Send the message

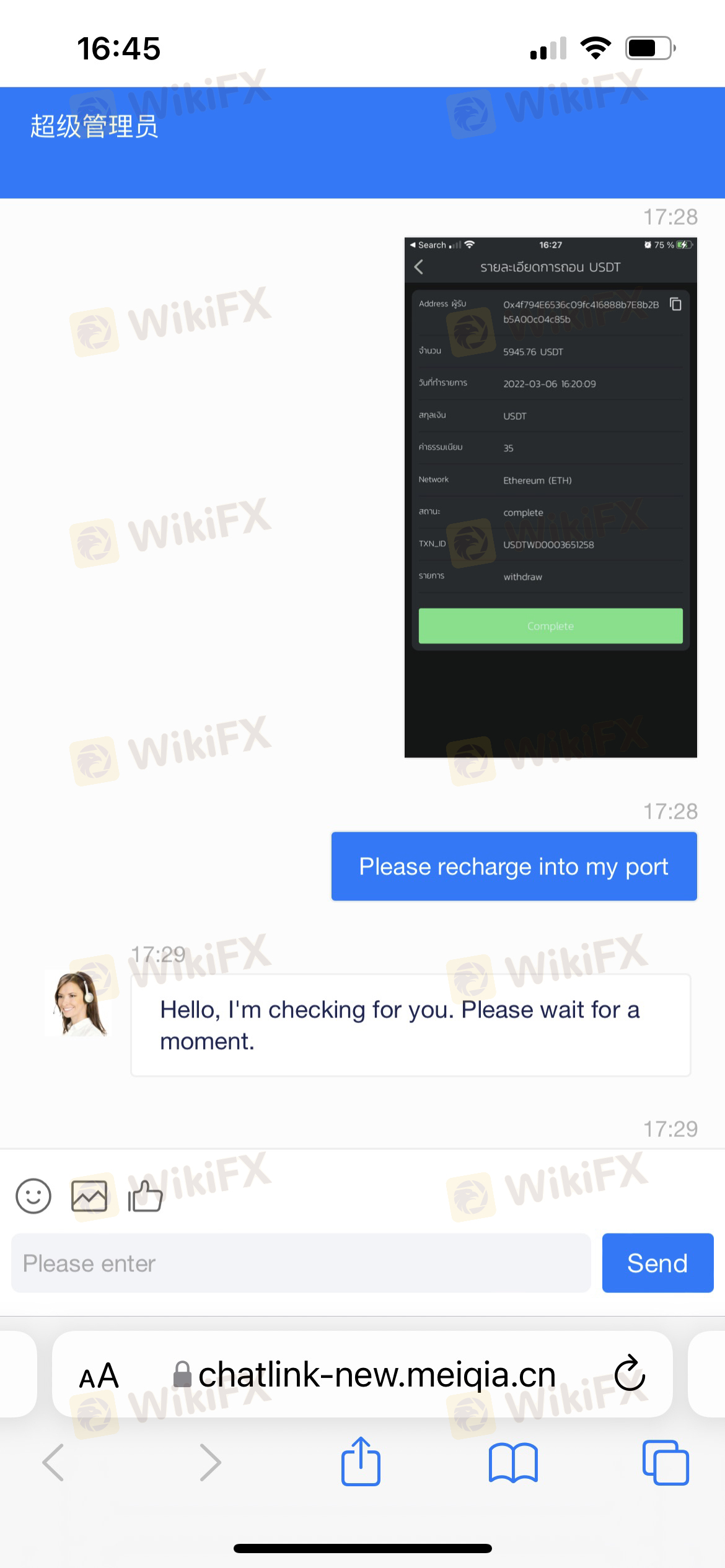[657, 1263]
